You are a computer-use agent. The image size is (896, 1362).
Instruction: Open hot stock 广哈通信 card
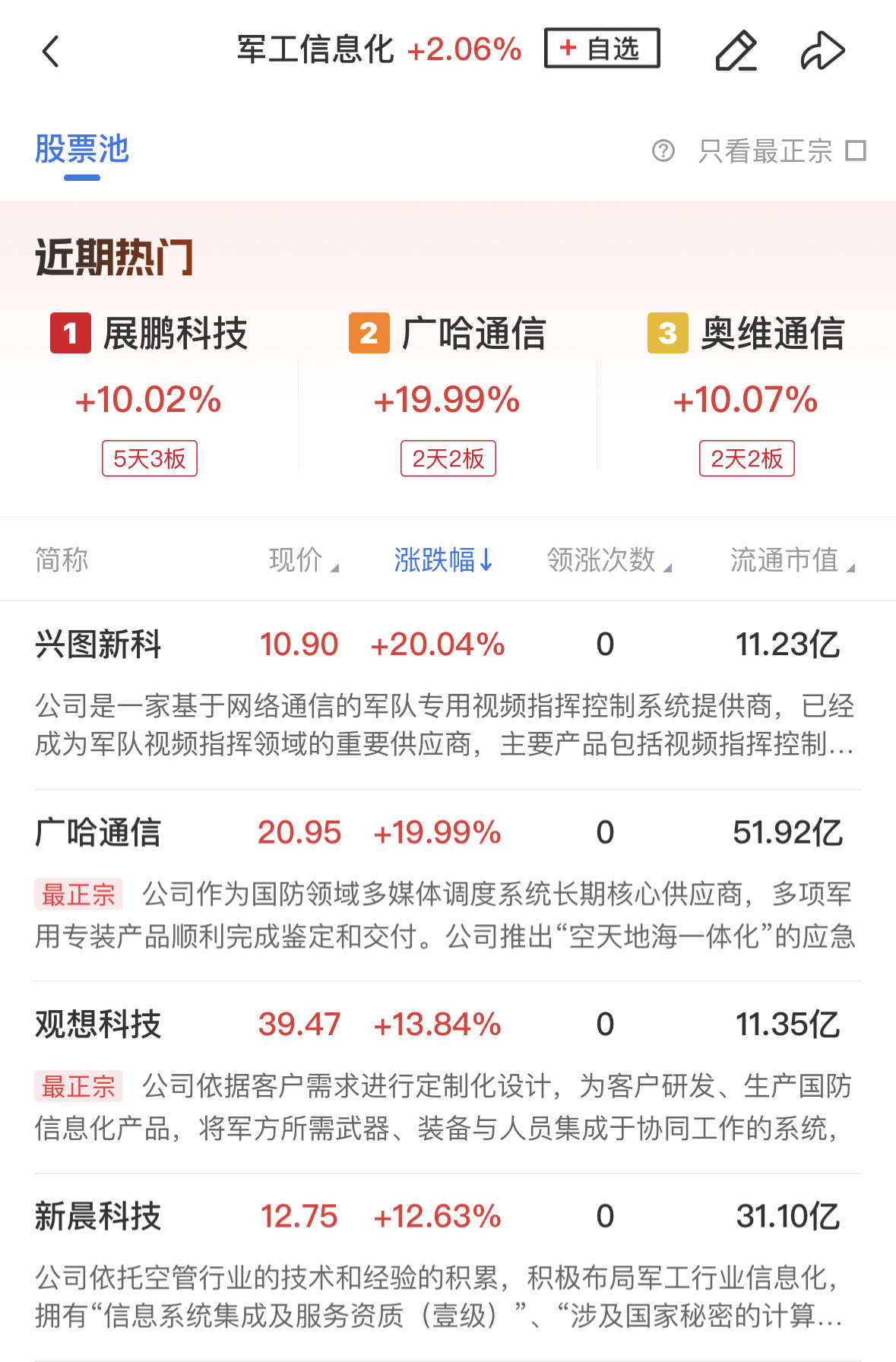tap(448, 394)
